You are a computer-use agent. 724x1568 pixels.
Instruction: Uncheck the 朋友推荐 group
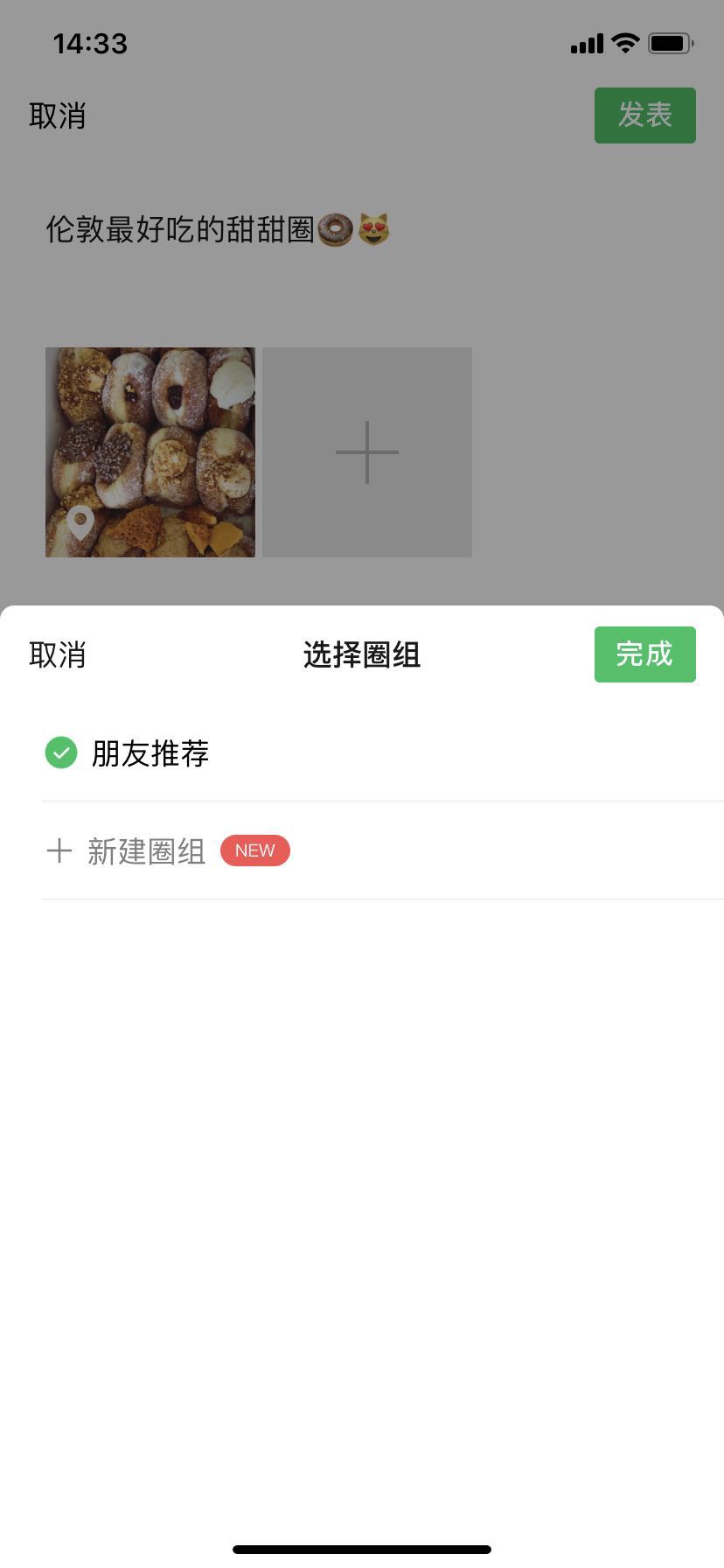click(x=61, y=752)
